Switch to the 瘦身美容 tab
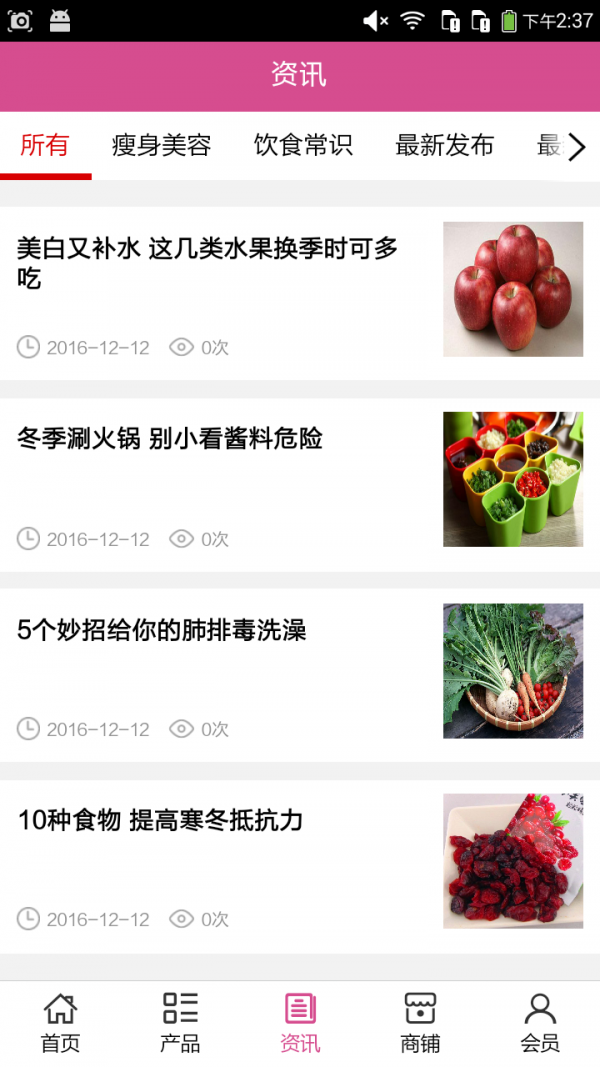The height and width of the screenshot is (1067, 600). 161,146
